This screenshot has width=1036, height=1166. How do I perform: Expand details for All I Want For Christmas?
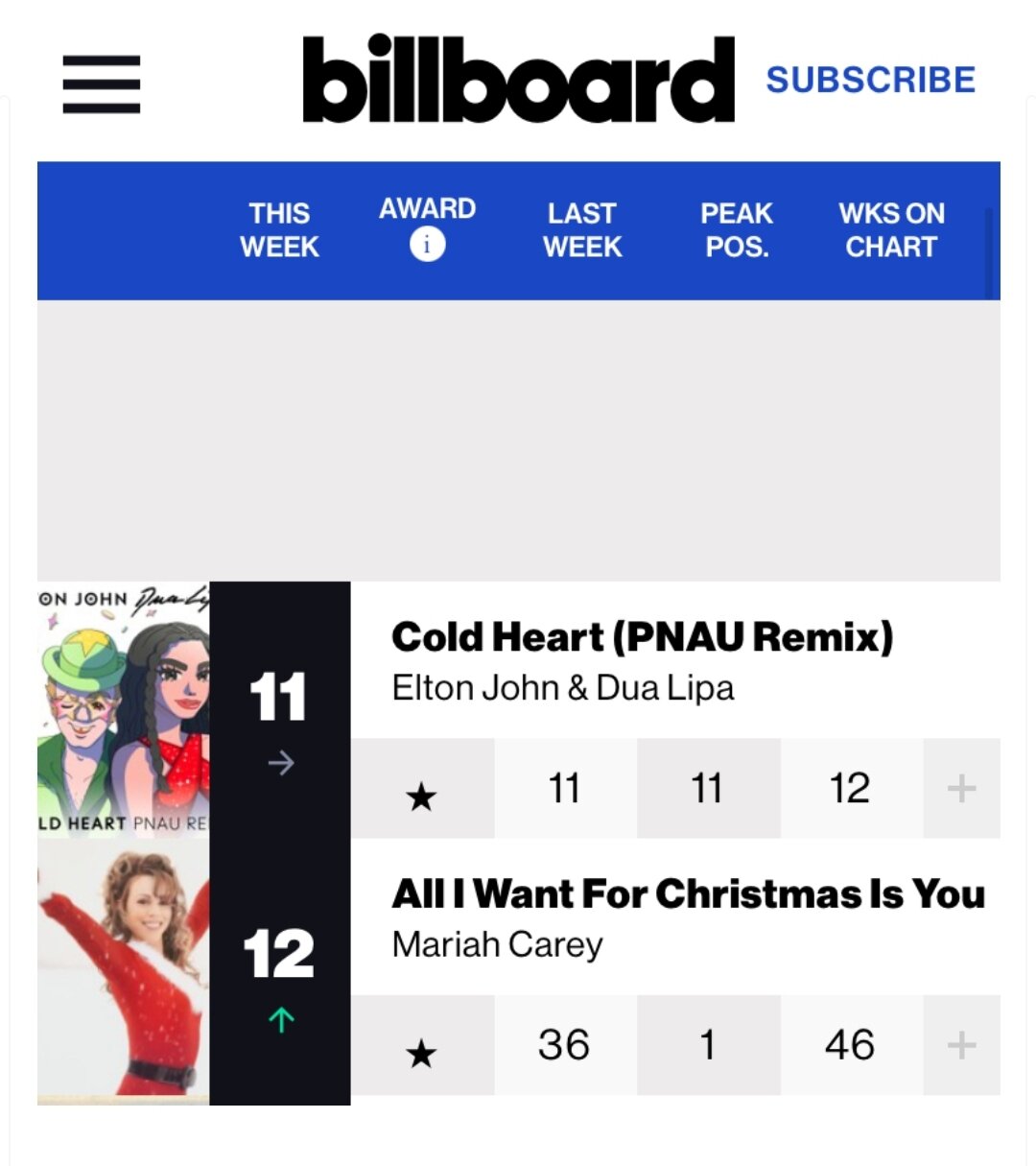(961, 1045)
